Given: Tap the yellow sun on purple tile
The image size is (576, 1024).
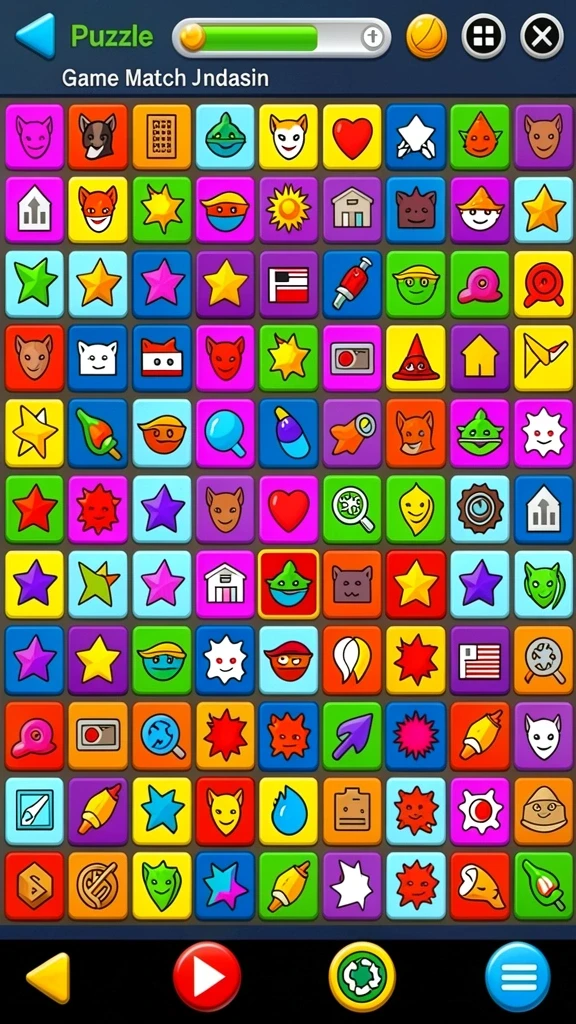Looking at the screenshot, I should [289, 210].
